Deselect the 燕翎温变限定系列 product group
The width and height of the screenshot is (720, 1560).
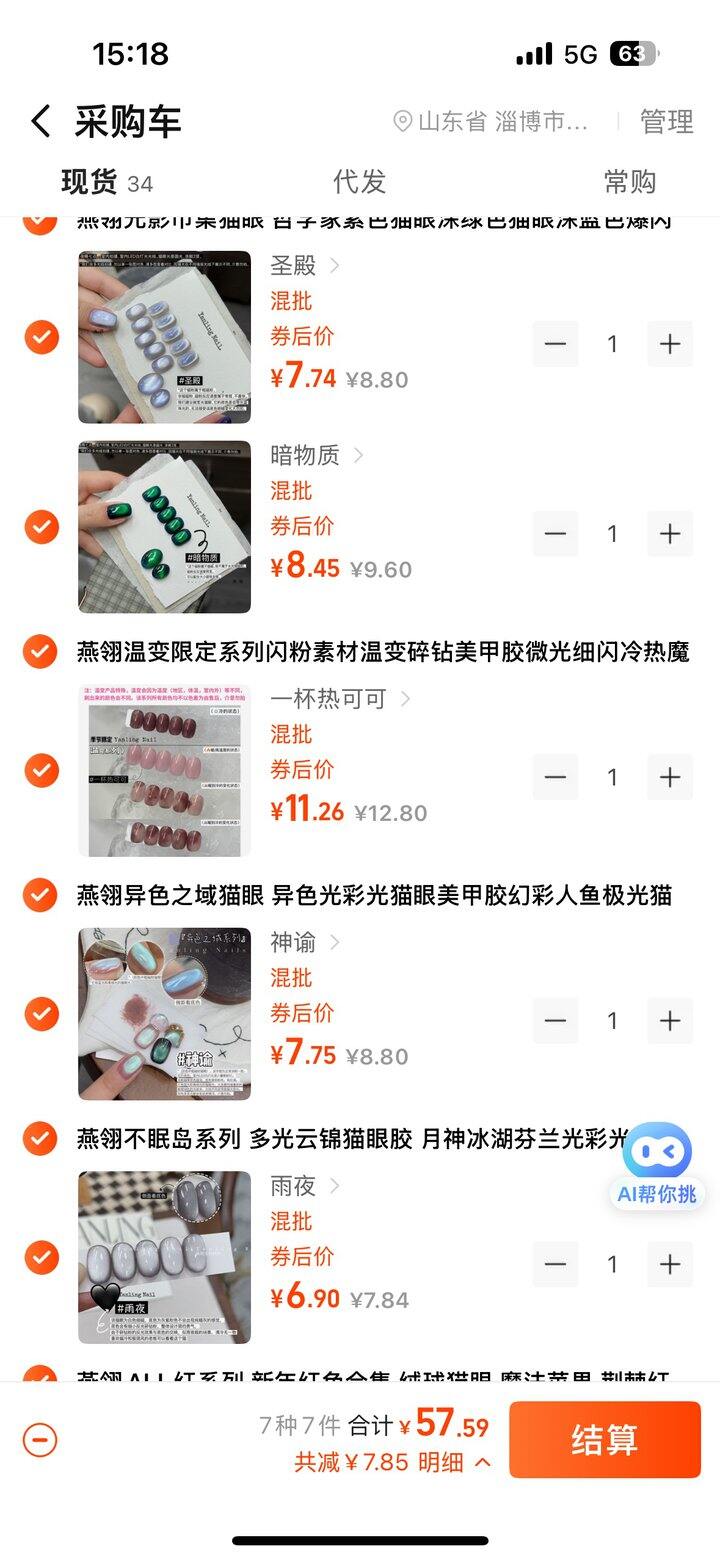[39, 652]
